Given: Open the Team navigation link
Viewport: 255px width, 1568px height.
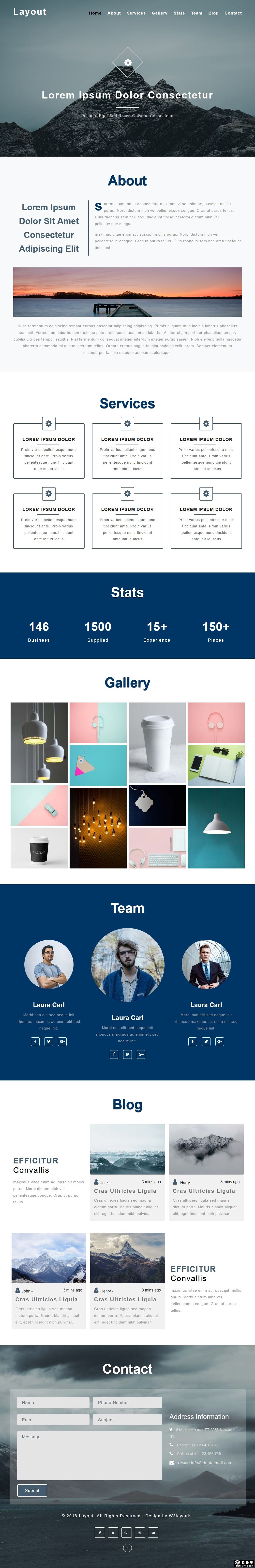Looking at the screenshot, I should pyautogui.click(x=196, y=13).
